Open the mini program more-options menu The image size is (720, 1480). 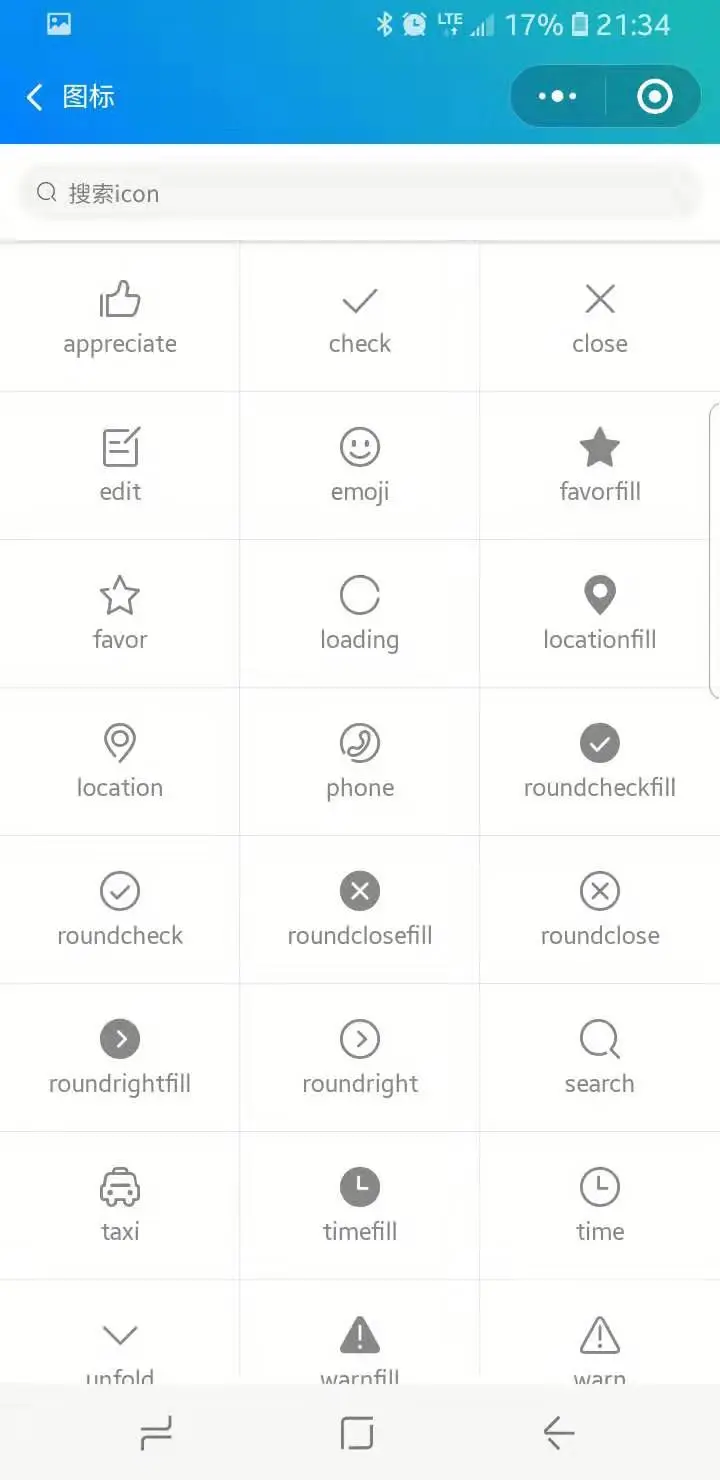[x=558, y=97]
